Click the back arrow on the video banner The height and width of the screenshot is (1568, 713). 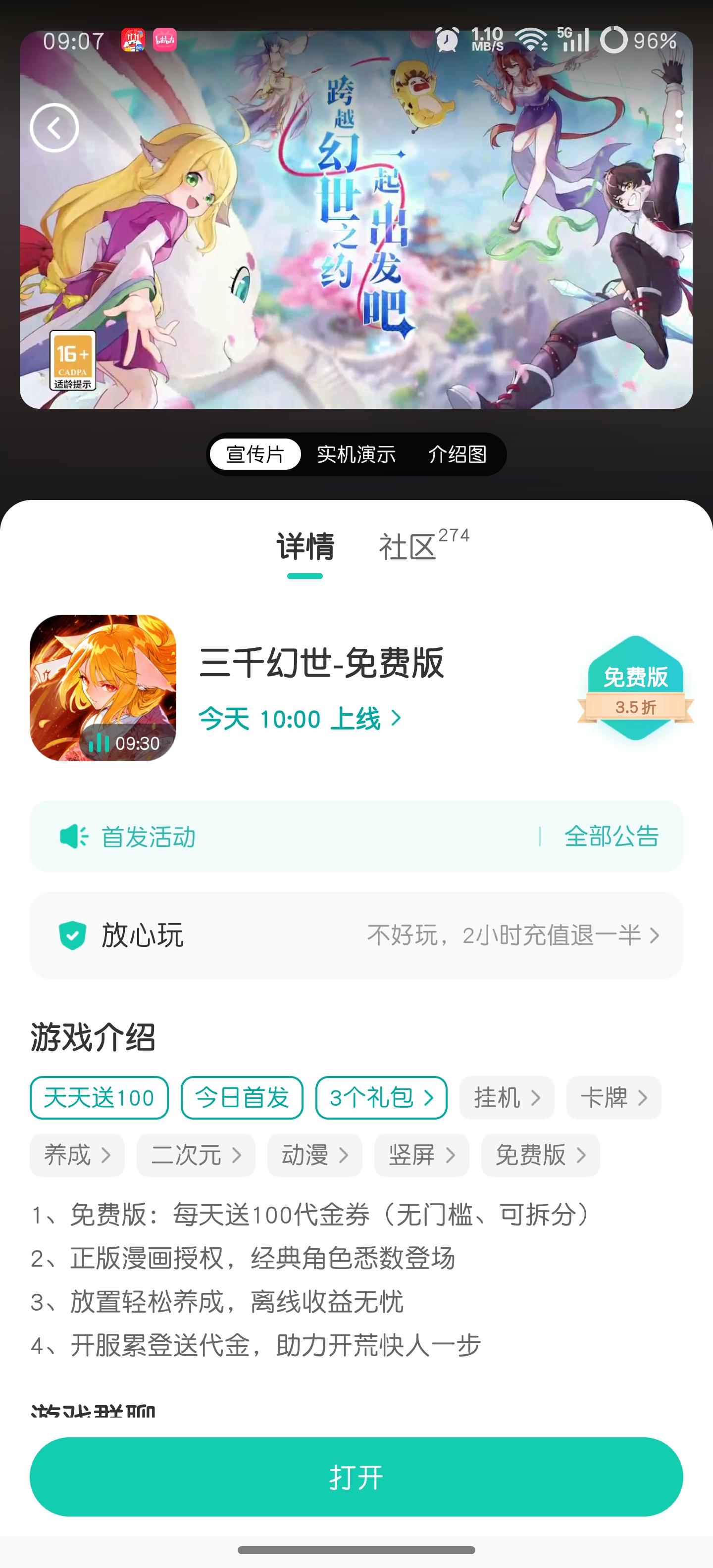pos(53,128)
